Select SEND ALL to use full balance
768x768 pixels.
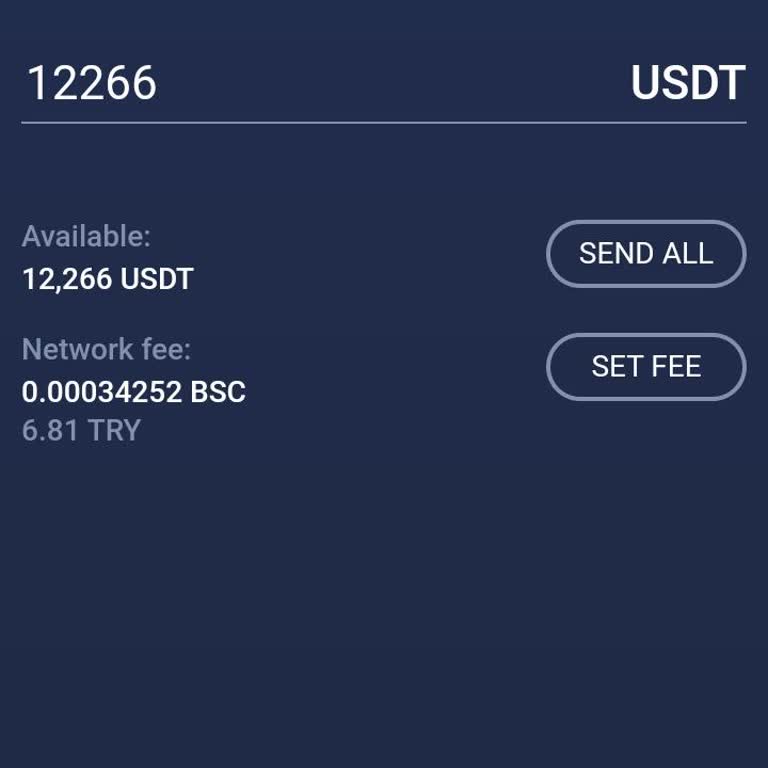pyautogui.click(x=646, y=254)
